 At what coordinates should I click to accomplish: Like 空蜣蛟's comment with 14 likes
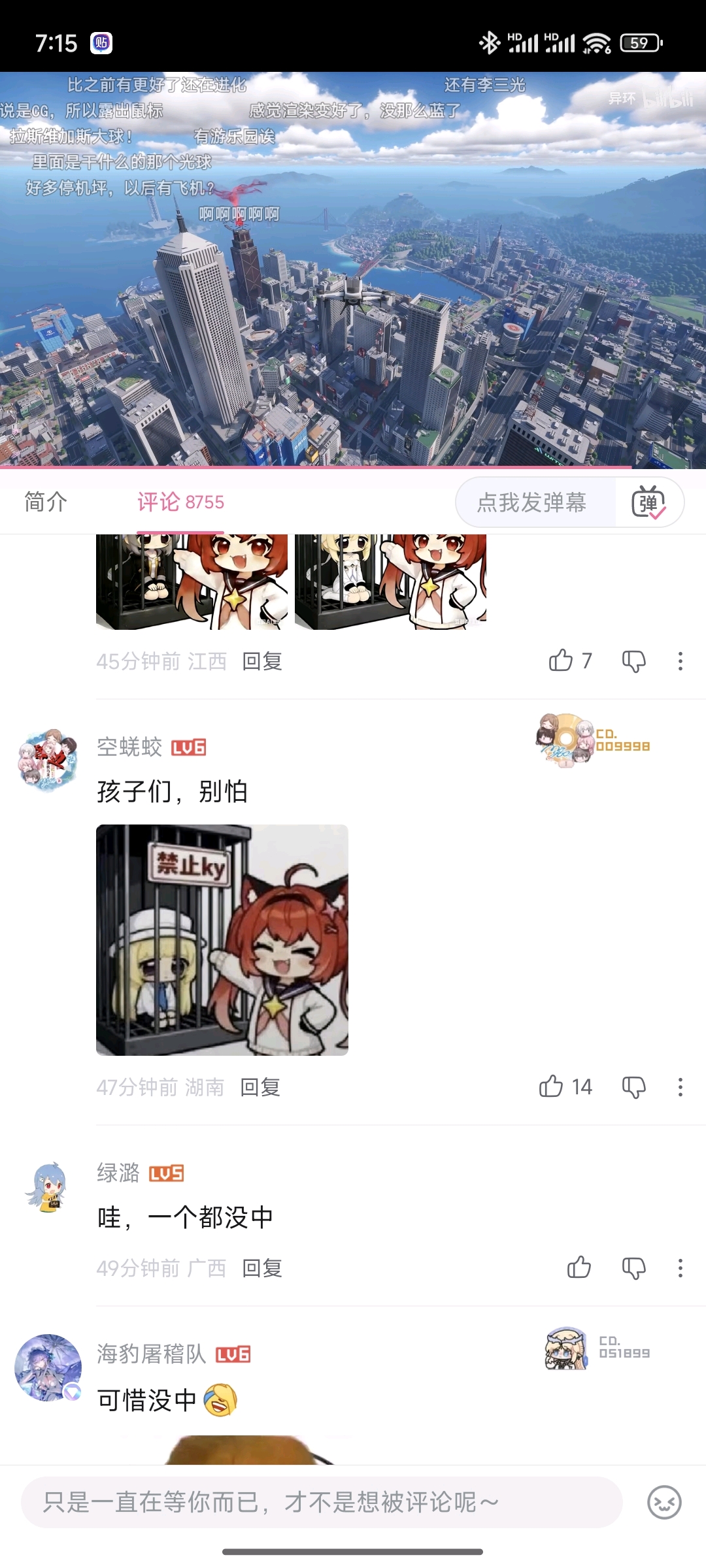pyautogui.click(x=551, y=1086)
